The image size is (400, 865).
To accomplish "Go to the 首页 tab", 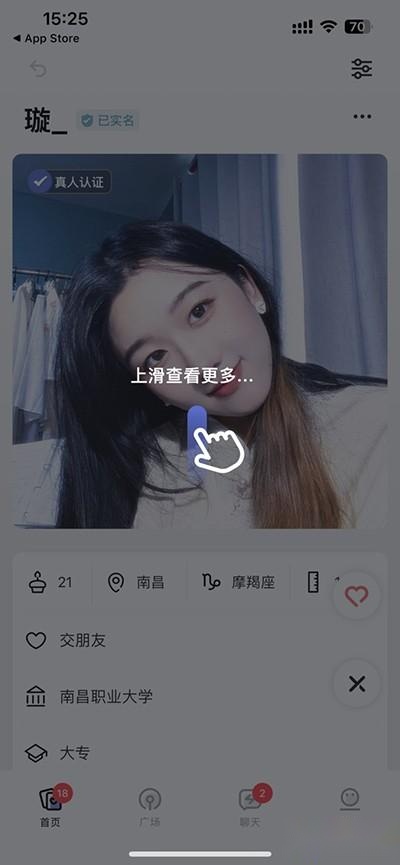I will (50, 807).
